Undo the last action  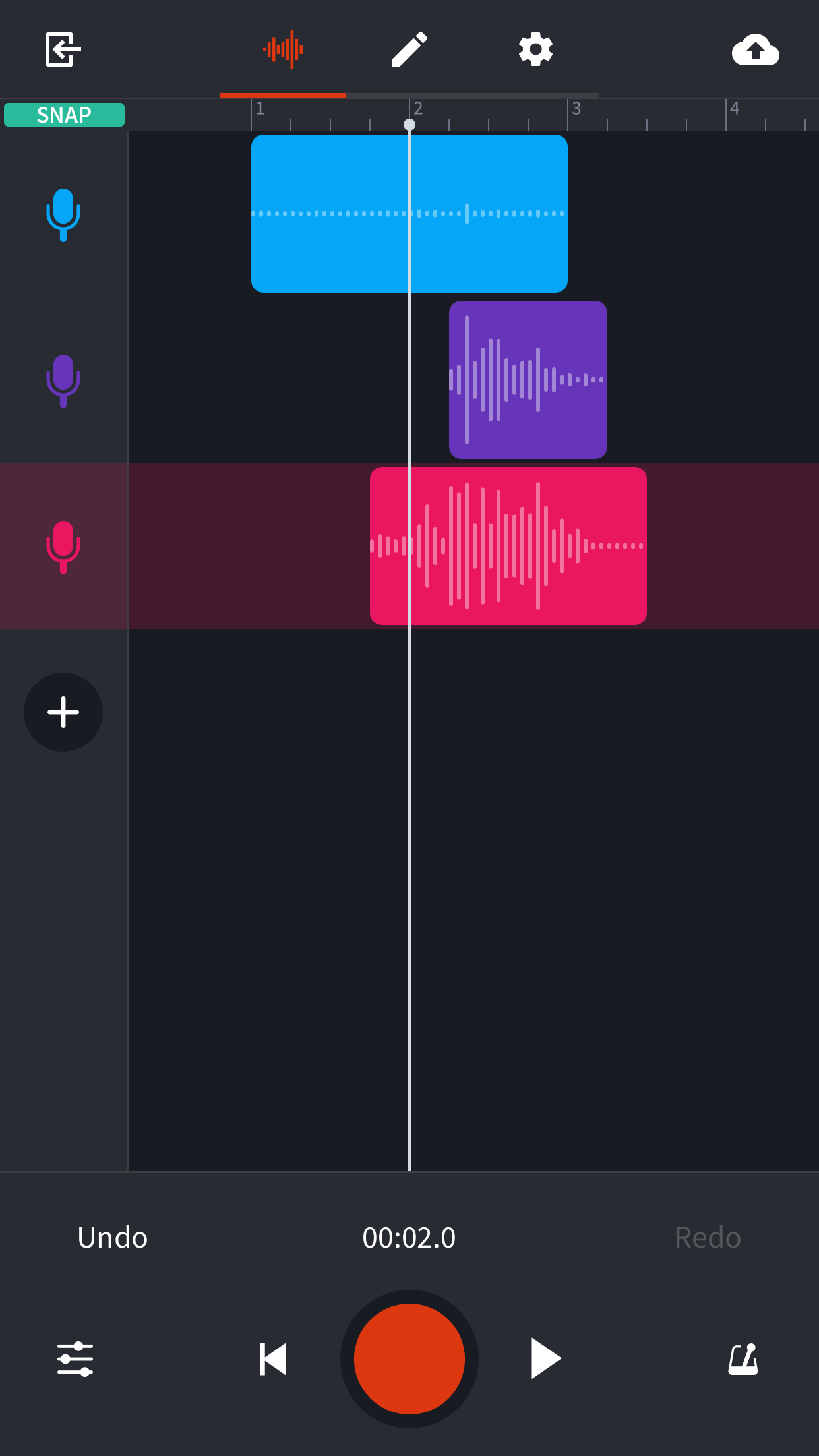point(111,1238)
